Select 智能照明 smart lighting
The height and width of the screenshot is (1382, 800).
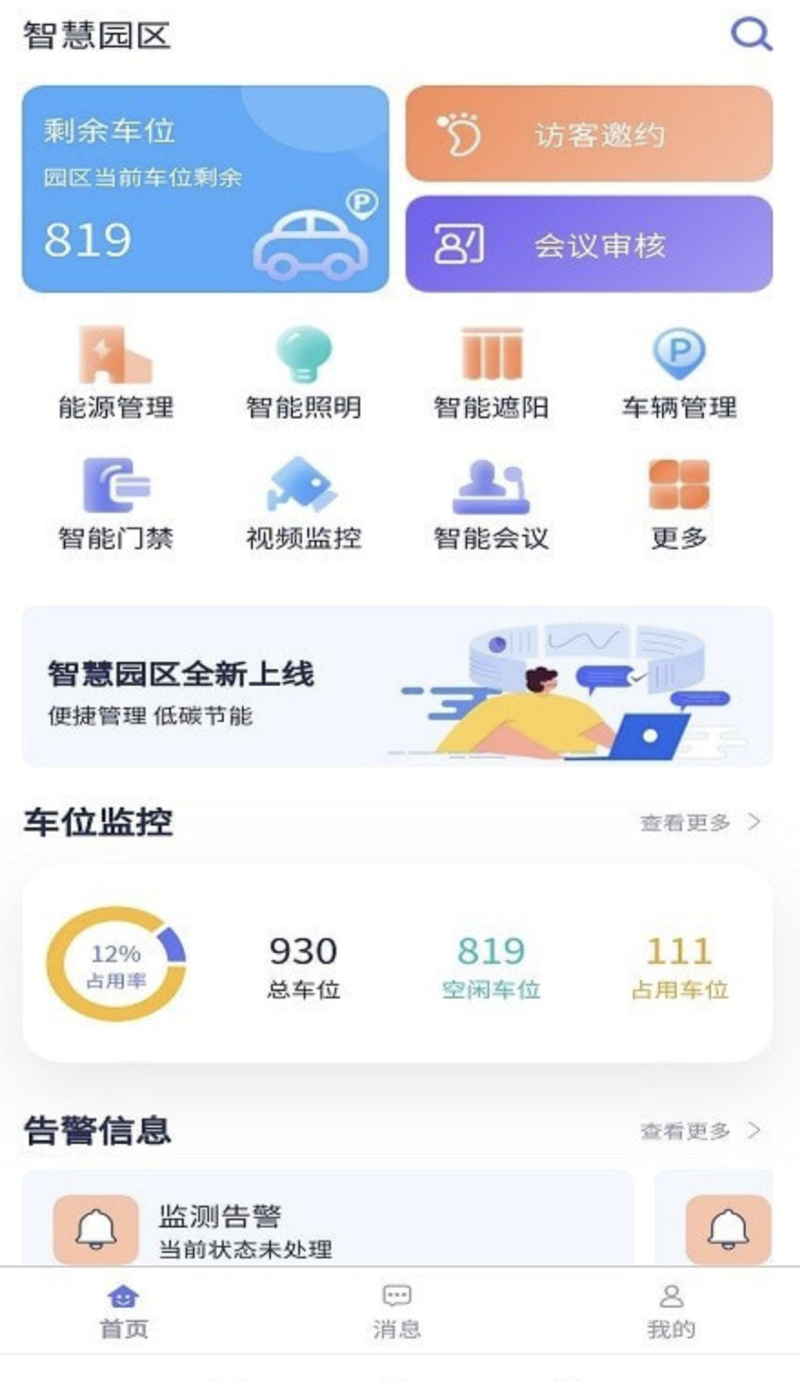click(x=303, y=372)
